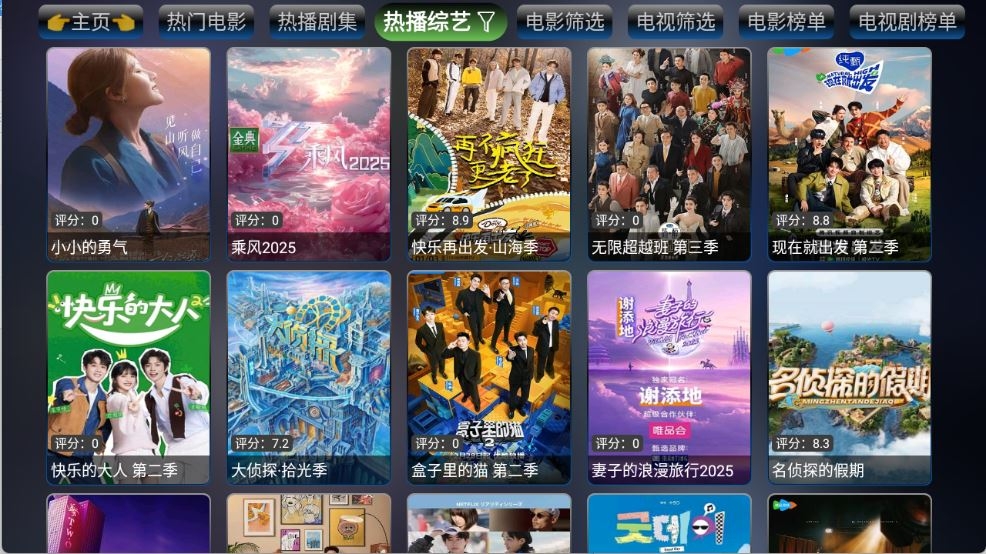986x554 pixels.
Task: Open 名侦探的假期
Action: [x=849, y=377]
